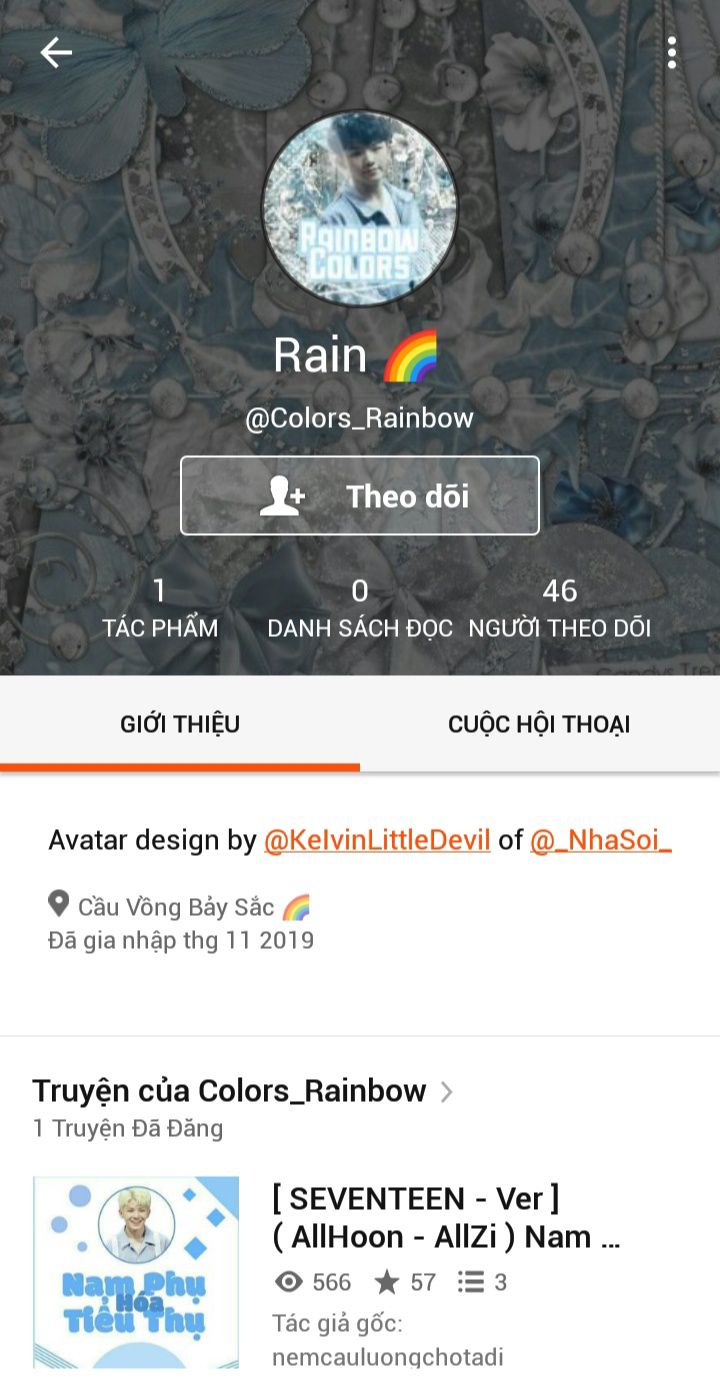
Task: Open the profile avatar picture
Action: coord(360,208)
